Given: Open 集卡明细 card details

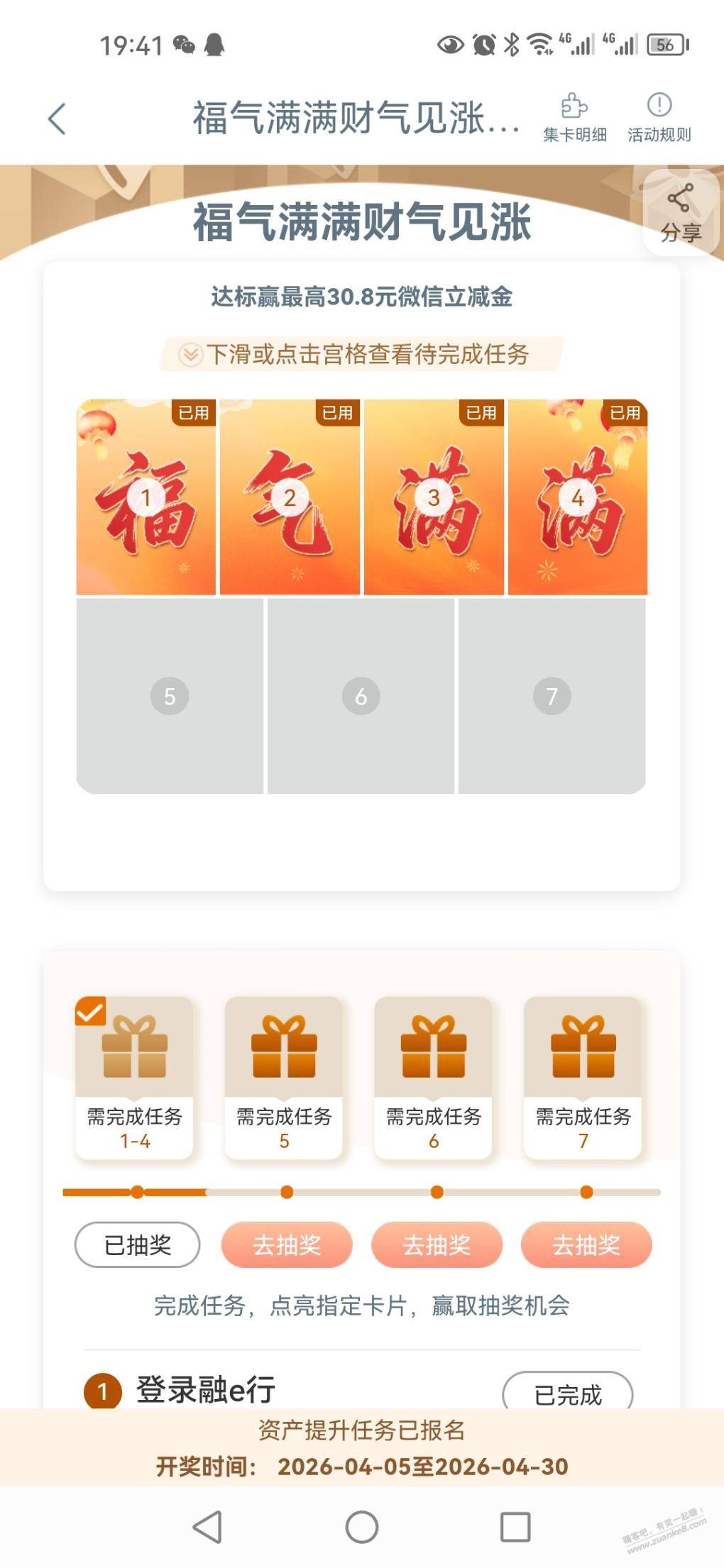Looking at the screenshot, I should click(574, 118).
